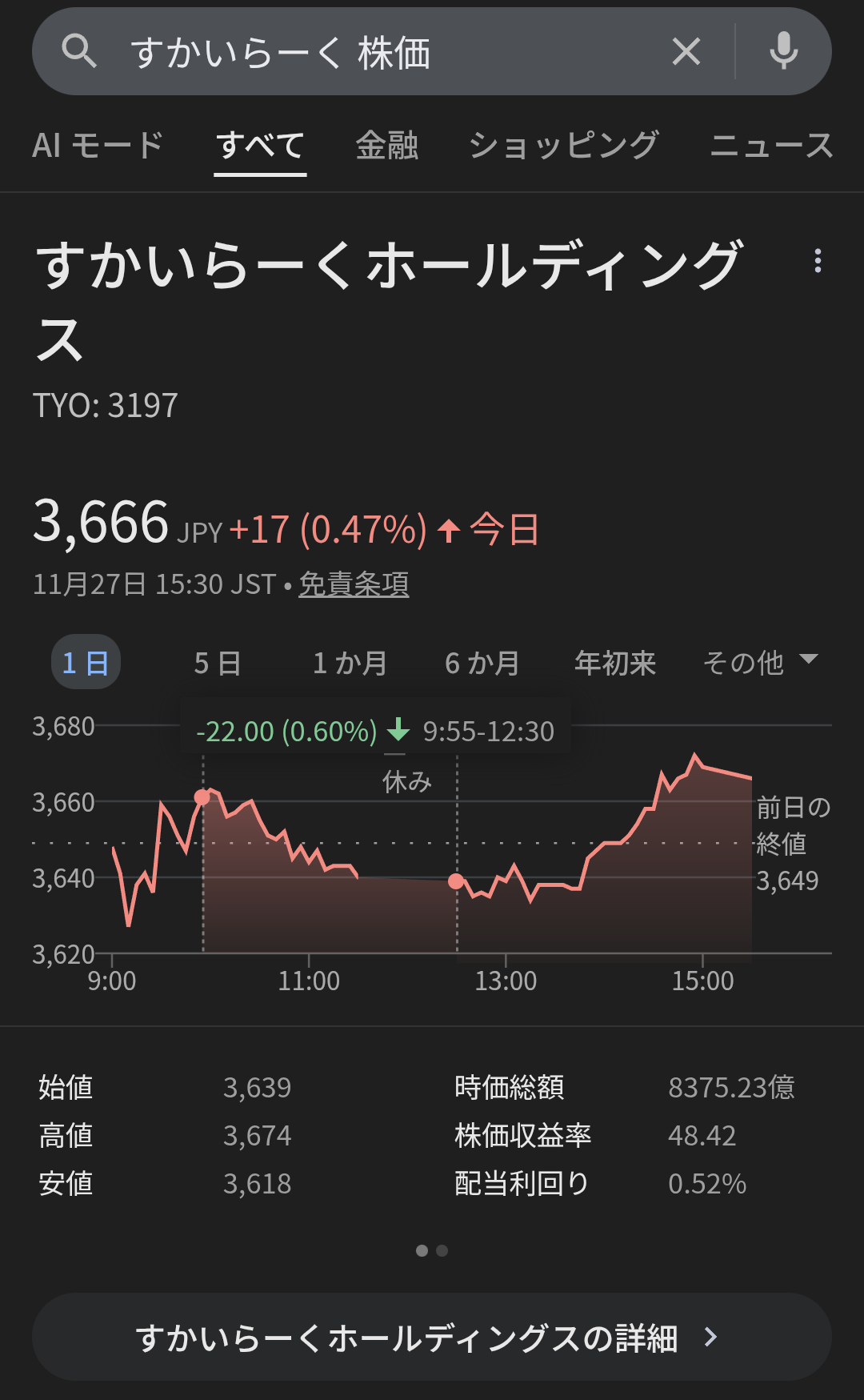Tap the すかいらーく 株価 search field

click(360, 53)
